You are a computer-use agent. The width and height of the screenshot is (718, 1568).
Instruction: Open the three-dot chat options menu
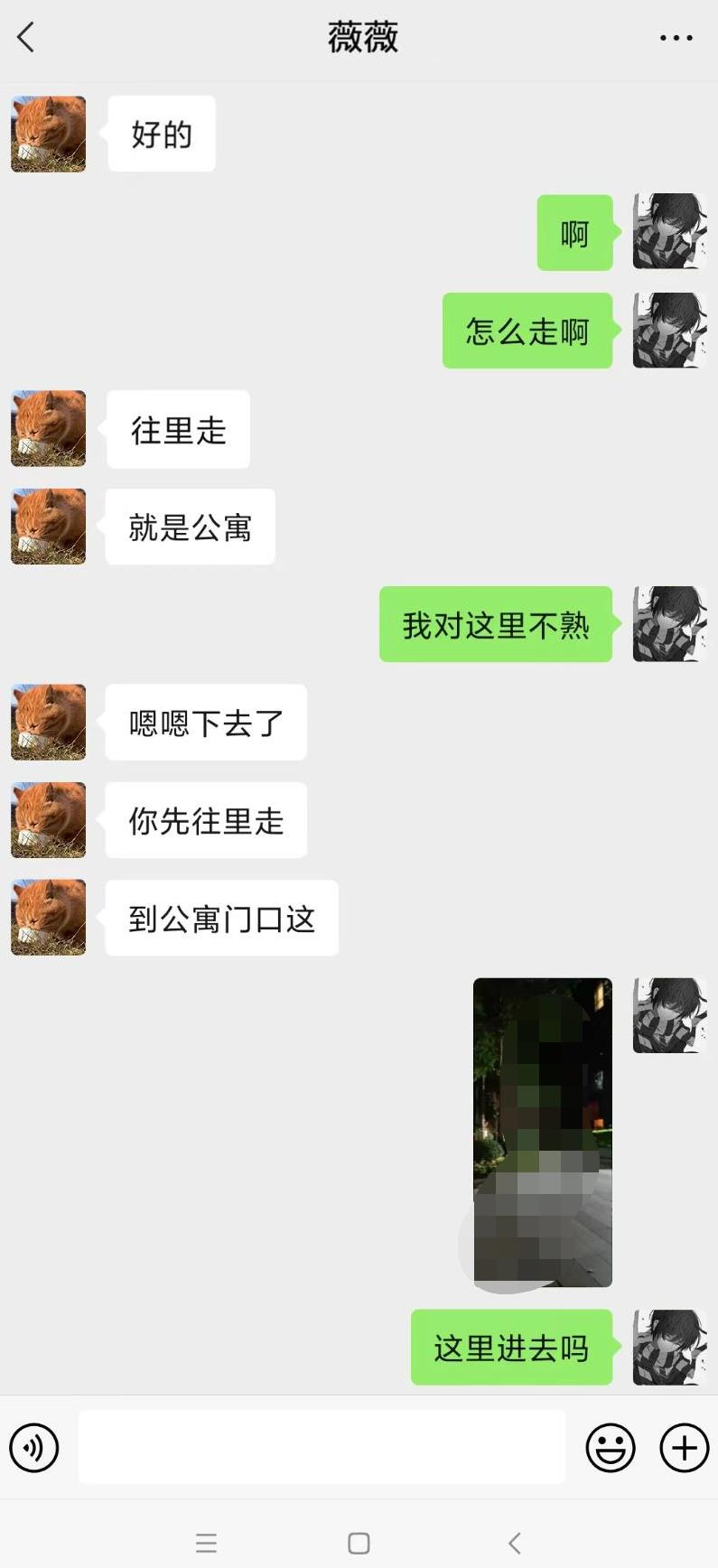coord(676,38)
